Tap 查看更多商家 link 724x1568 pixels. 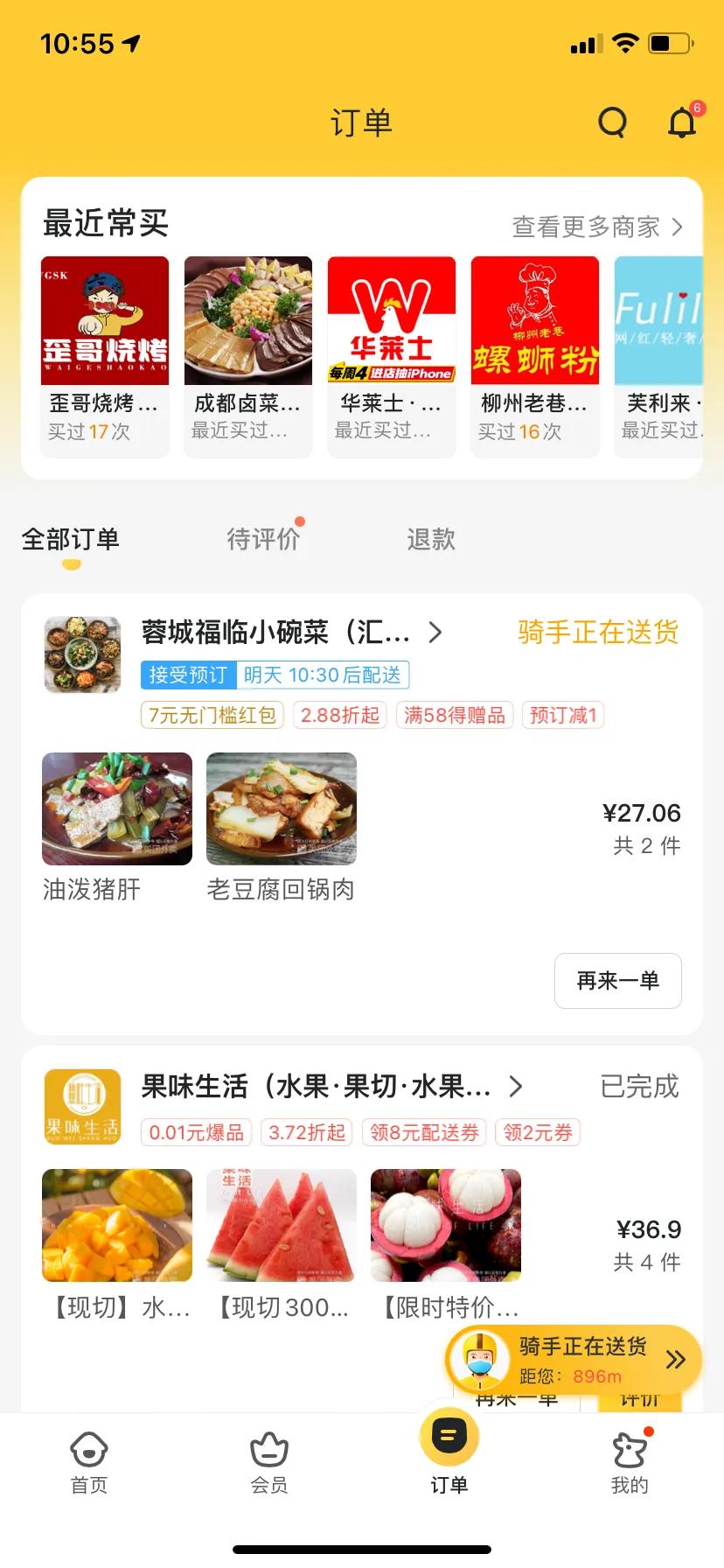click(x=584, y=227)
